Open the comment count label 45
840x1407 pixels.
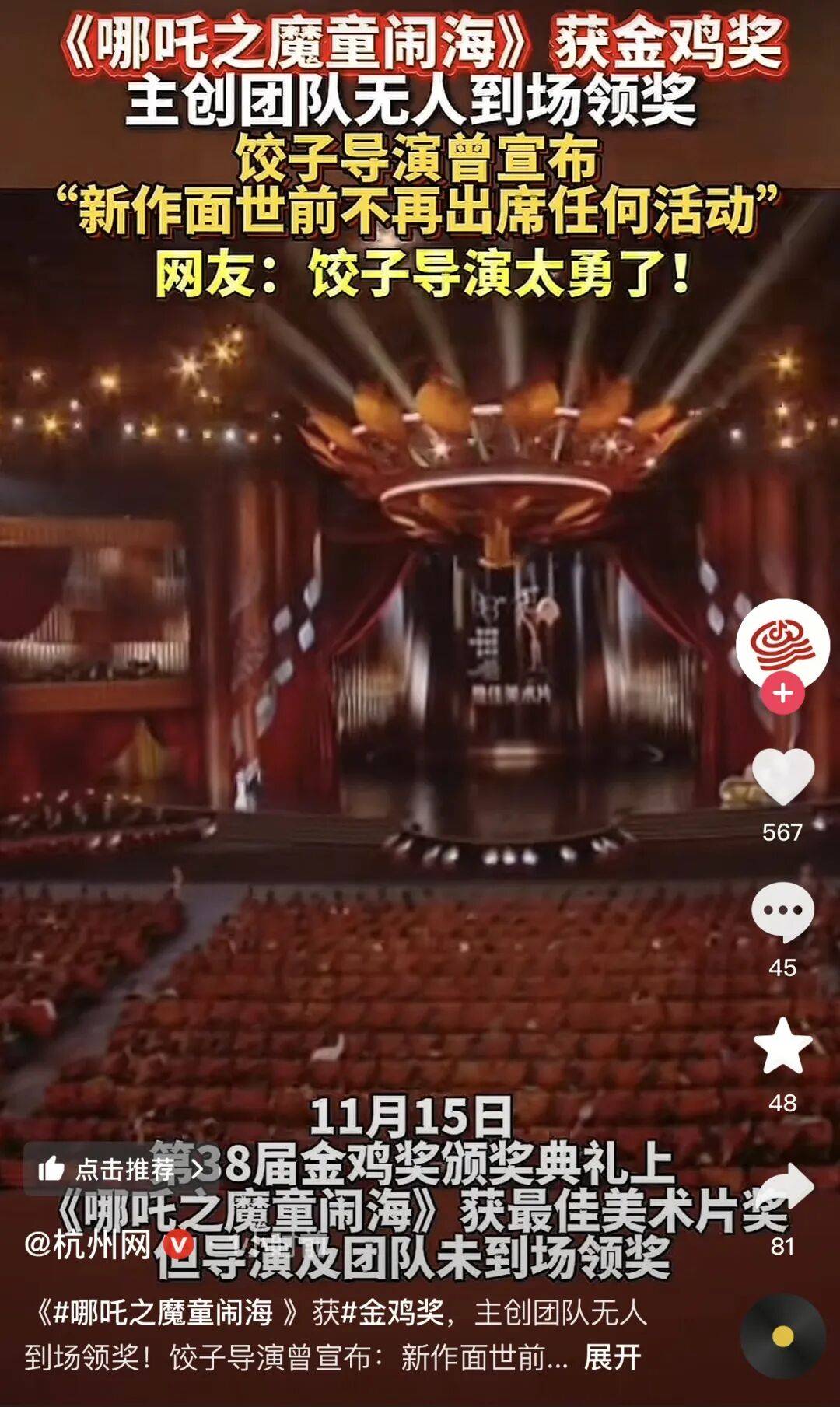[785, 969]
